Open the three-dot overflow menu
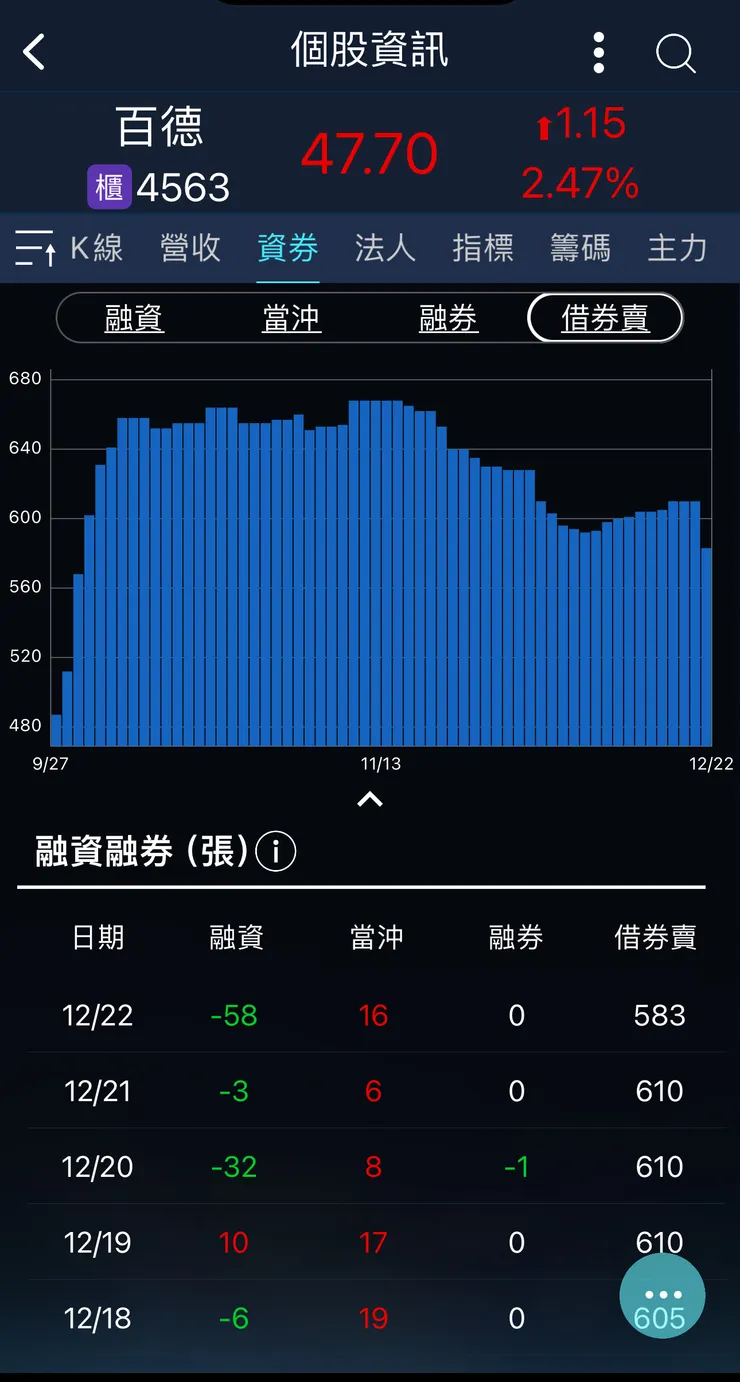 [598, 52]
